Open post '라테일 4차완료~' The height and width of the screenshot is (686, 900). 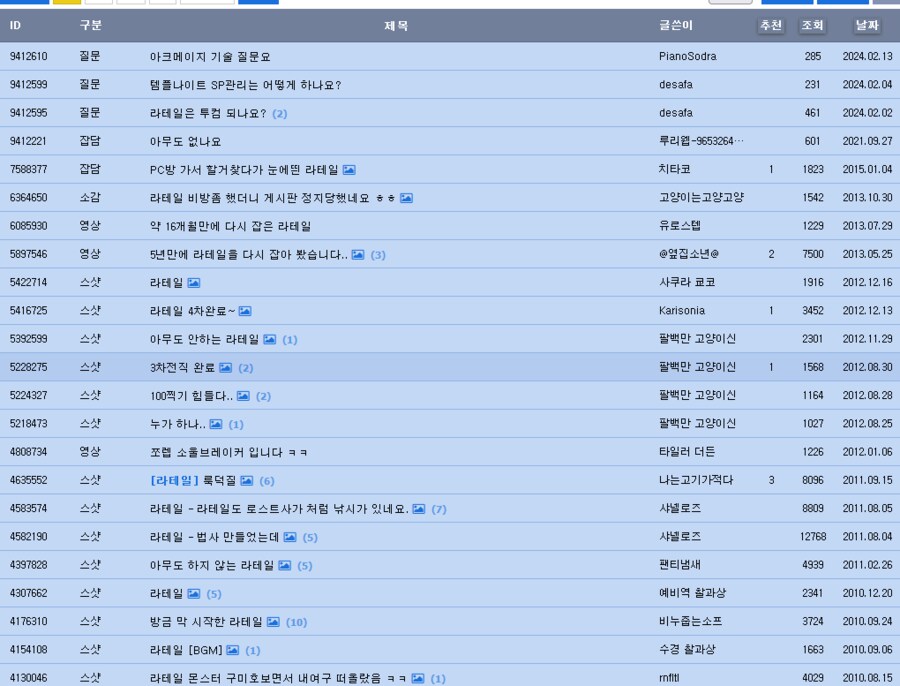tap(192, 311)
